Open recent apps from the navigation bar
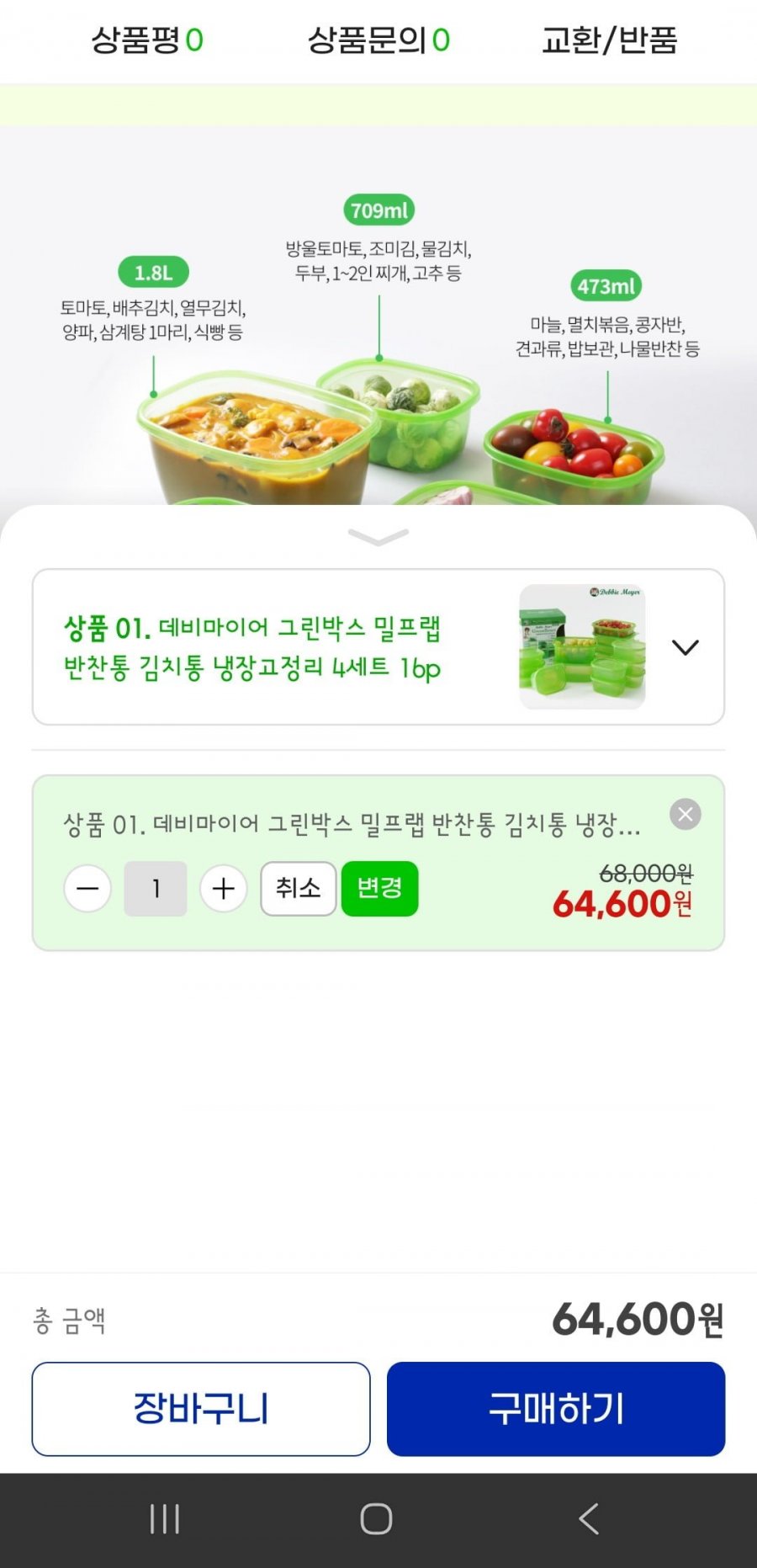The height and width of the screenshot is (1568, 757). 165,1519
